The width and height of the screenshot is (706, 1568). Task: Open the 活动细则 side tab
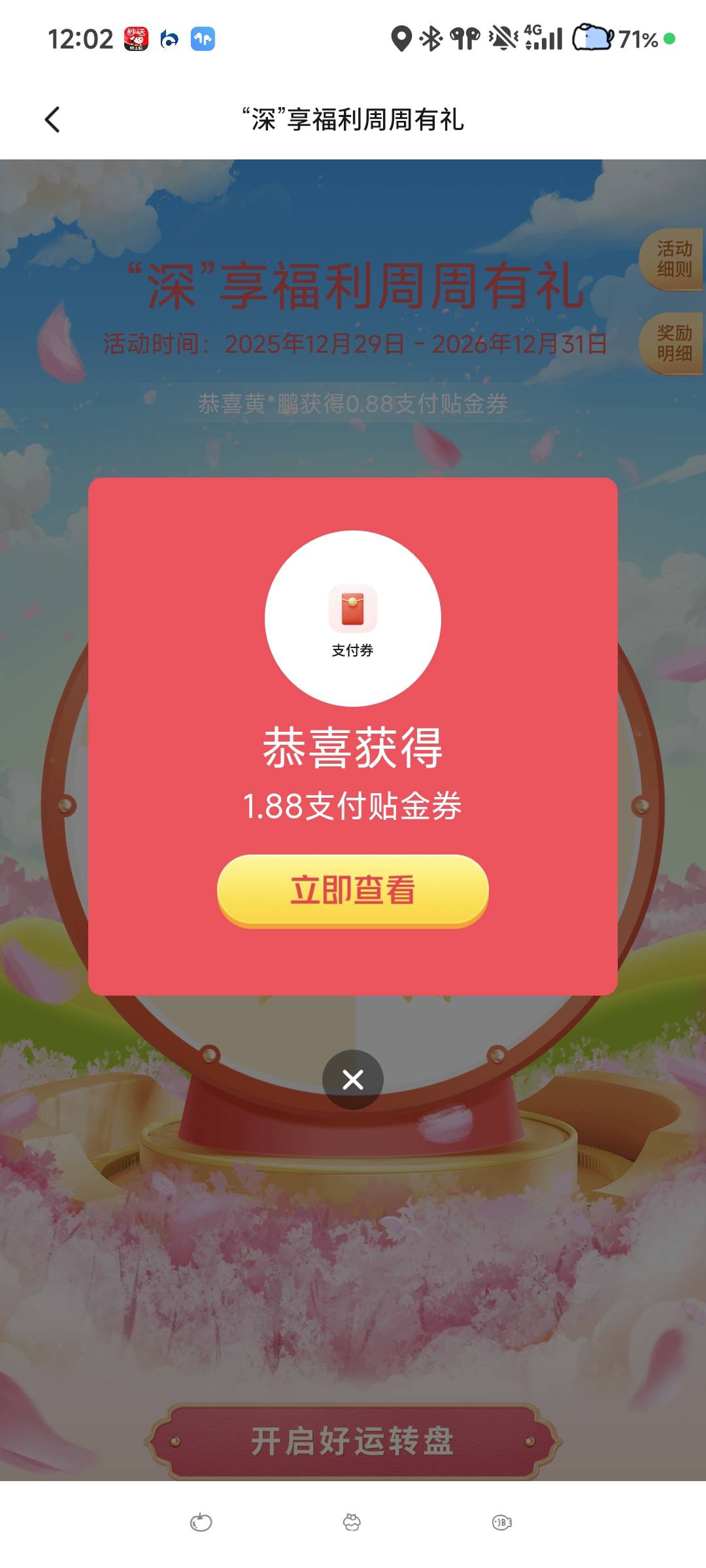coord(672,259)
